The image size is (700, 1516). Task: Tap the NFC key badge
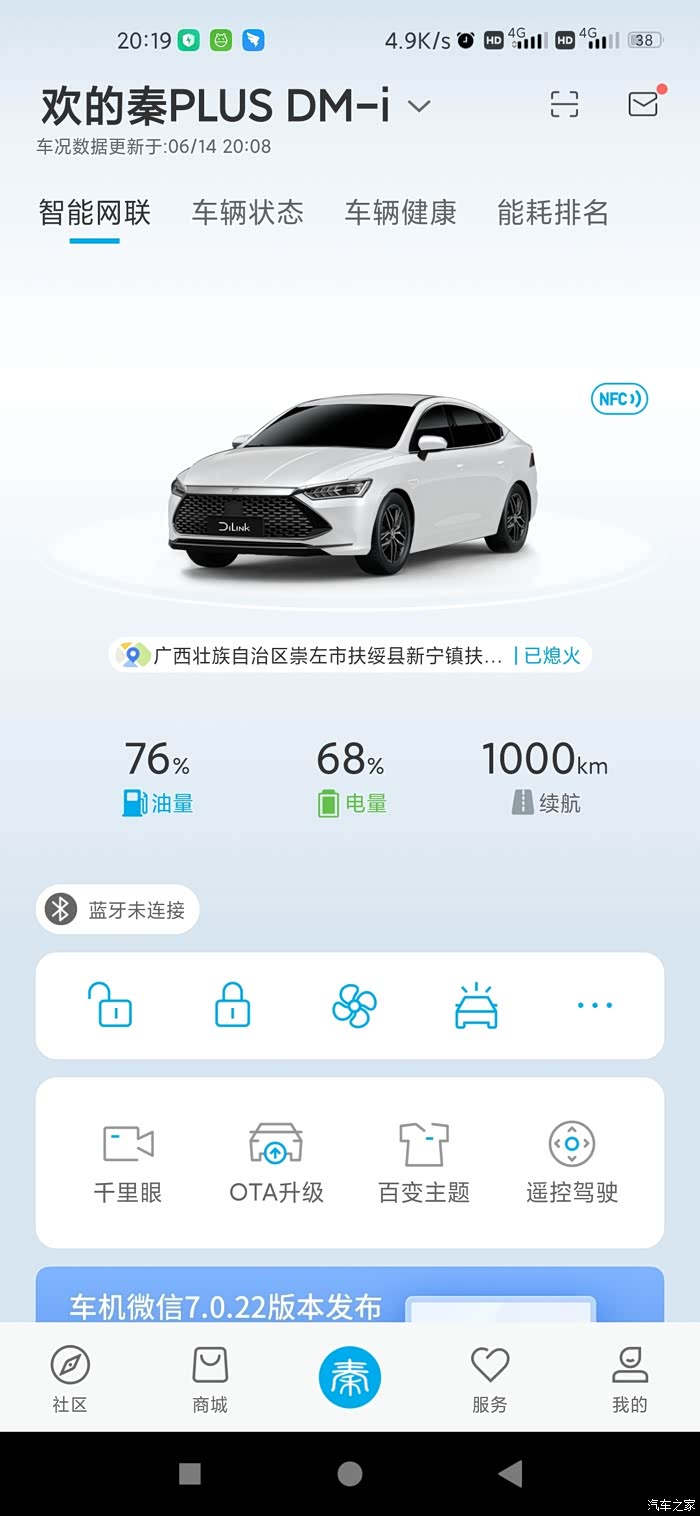pyautogui.click(x=619, y=399)
